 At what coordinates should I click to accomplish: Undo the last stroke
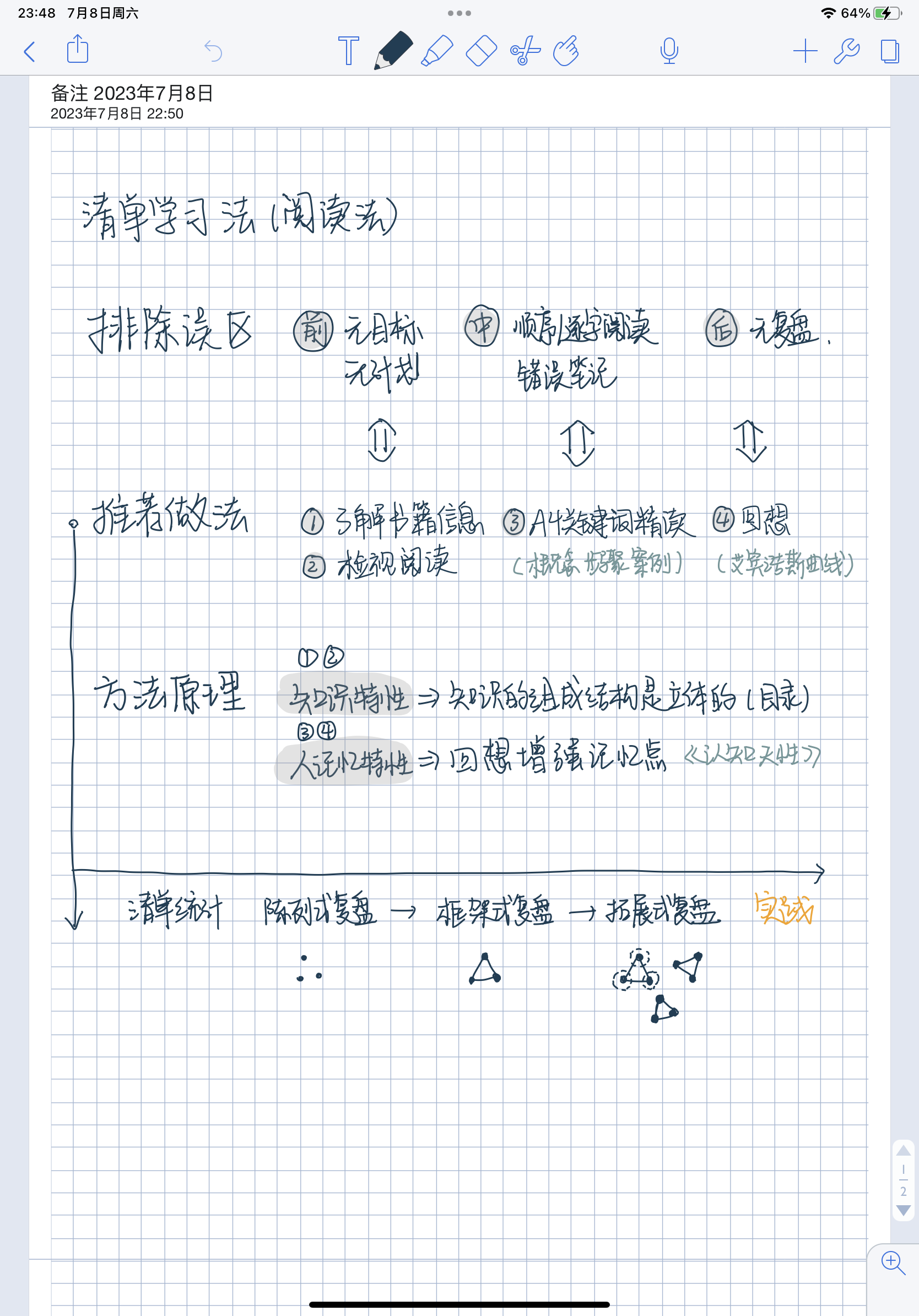coord(213,51)
